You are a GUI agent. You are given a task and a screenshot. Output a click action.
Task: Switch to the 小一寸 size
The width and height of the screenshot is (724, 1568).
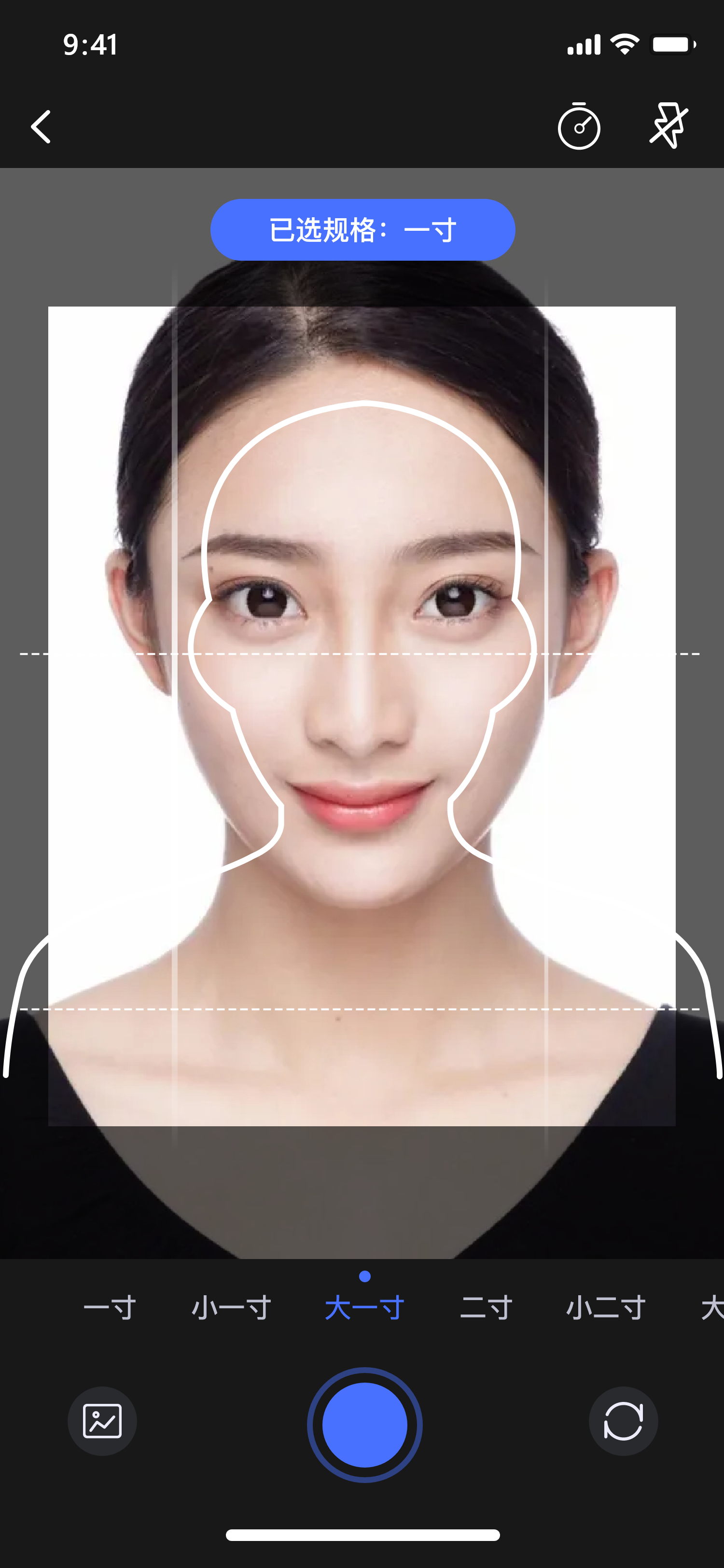[x=231, y=1307]
